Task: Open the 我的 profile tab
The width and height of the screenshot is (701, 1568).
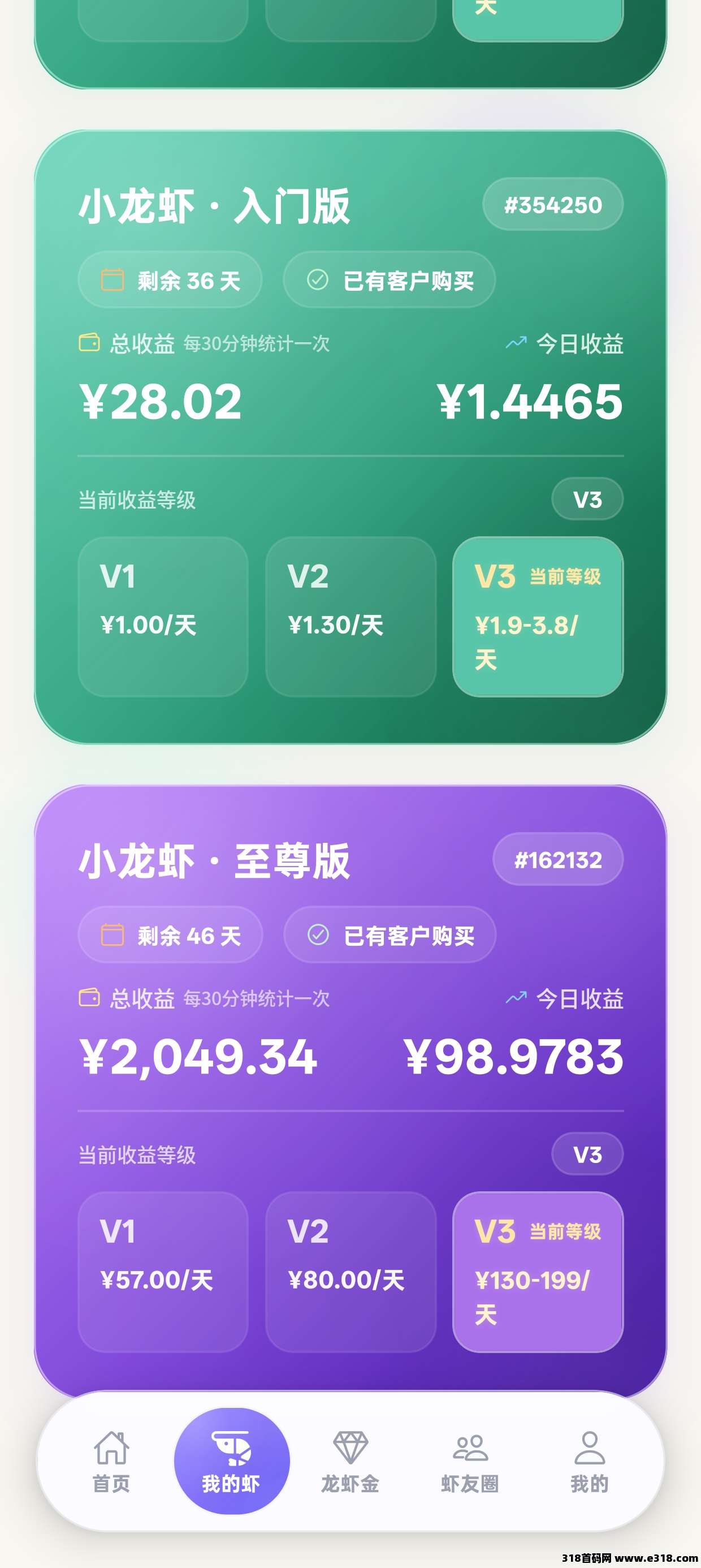Action: pos(589,1461)
